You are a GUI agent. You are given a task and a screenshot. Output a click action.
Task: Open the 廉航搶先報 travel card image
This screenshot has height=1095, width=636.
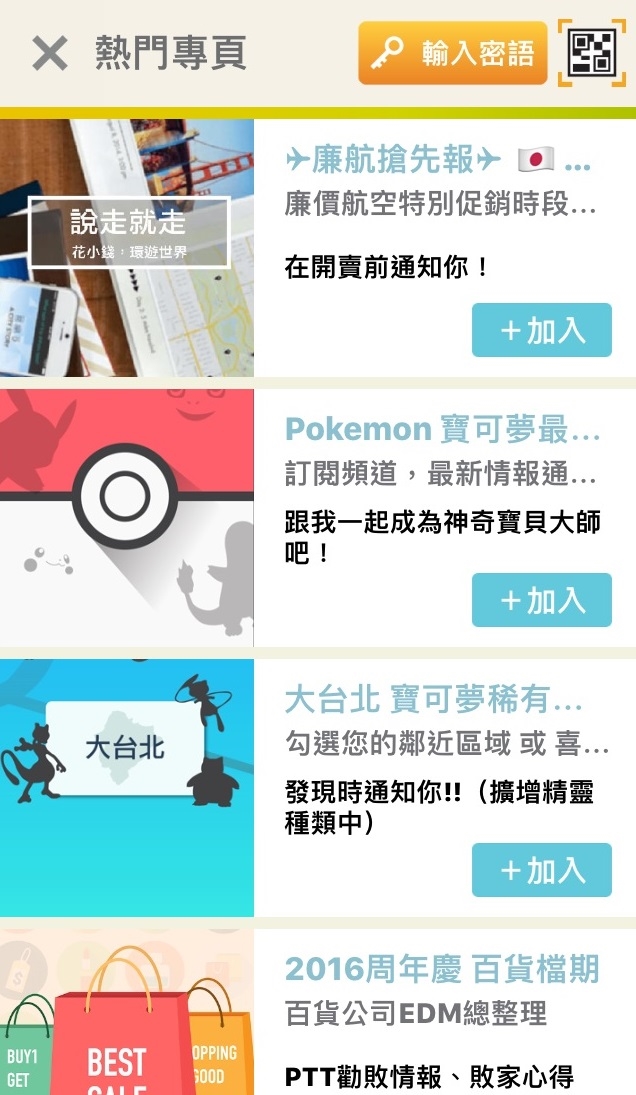pyautogui.click(x=127, y=248)
